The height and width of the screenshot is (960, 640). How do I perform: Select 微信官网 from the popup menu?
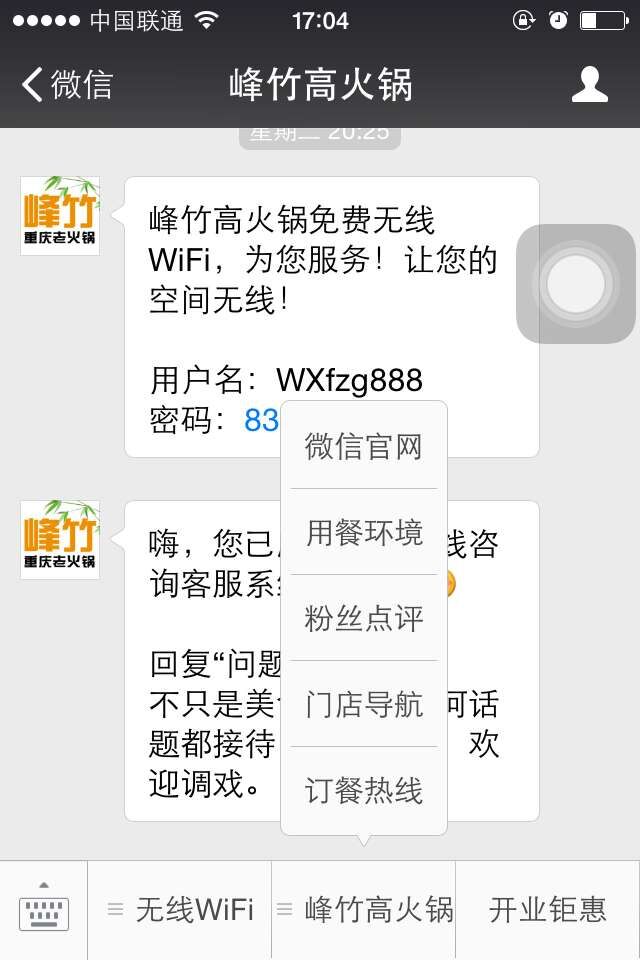(x=364, y=446)
